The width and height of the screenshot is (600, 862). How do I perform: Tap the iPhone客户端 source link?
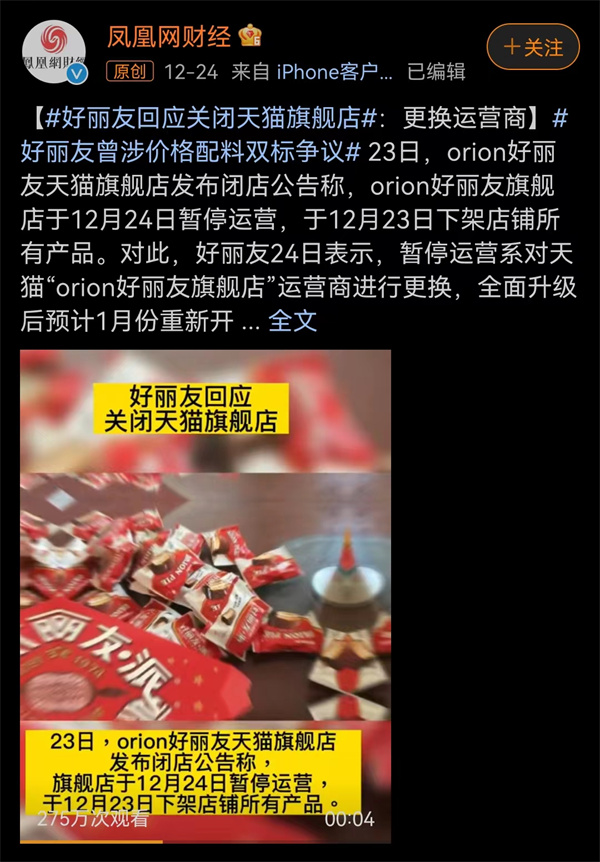coord(333,72)
